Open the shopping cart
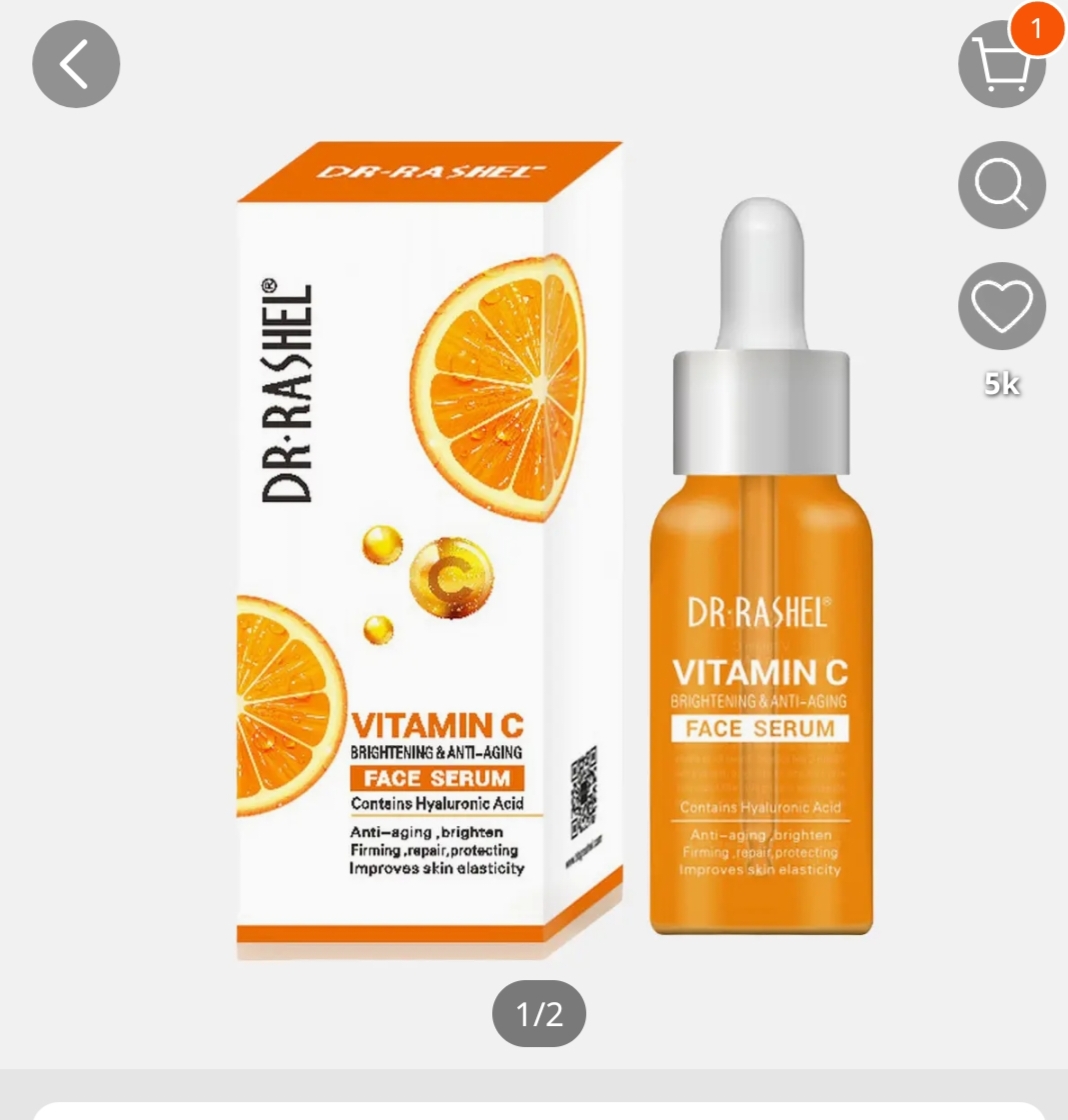Screen dimensions: 1068x1120 point(1001,64)
